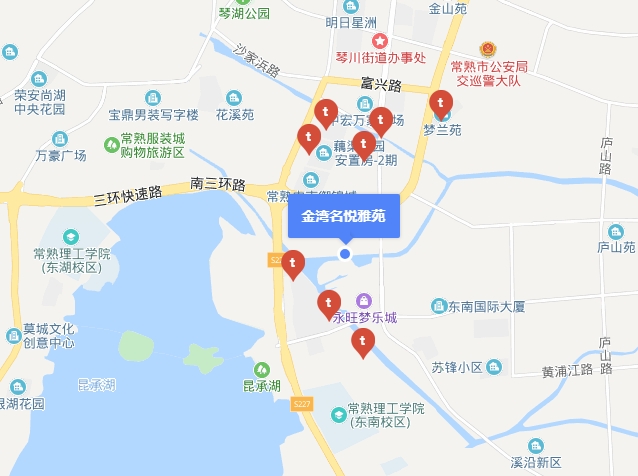Select the red pin at 梦兰苑

coord(440,103)
